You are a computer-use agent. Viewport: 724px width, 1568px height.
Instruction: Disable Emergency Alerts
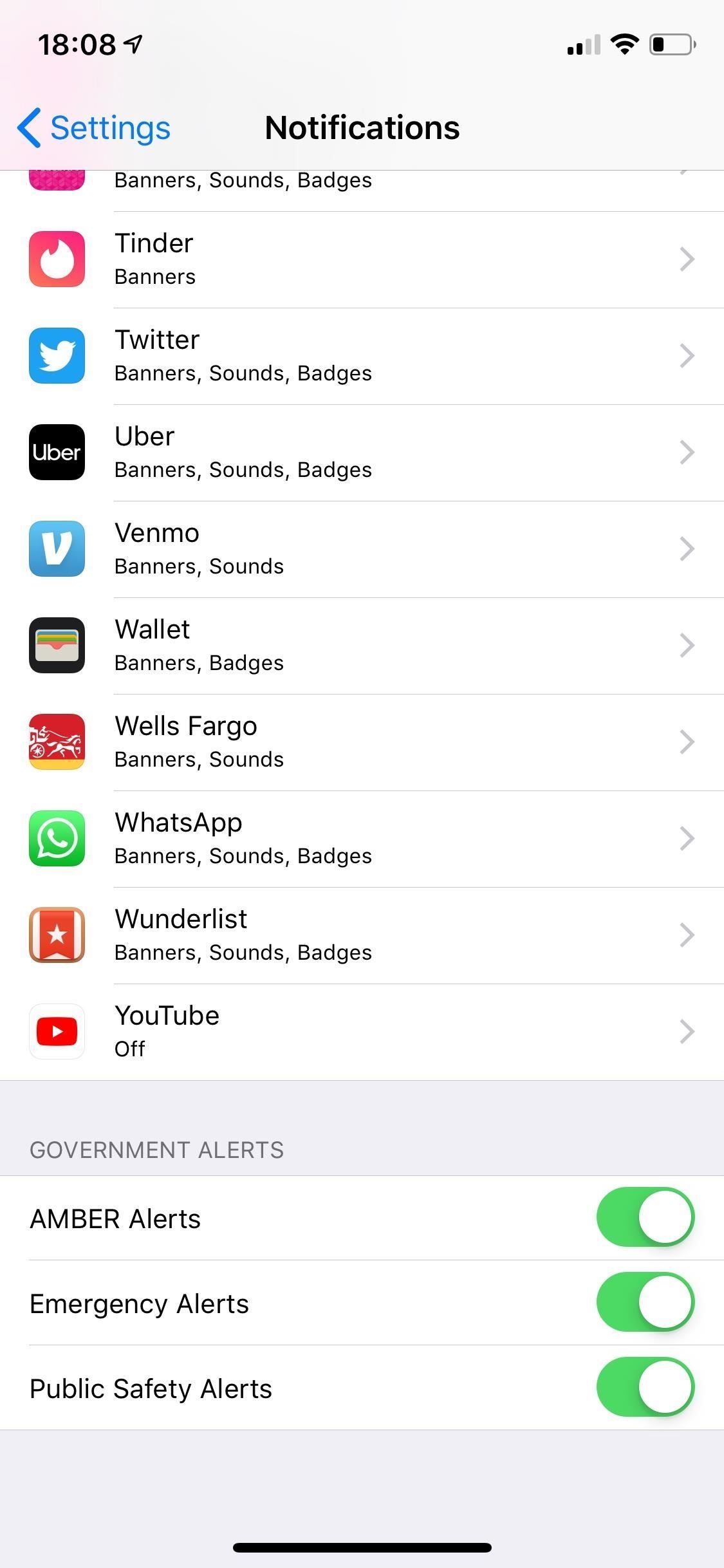[645, 1302]
